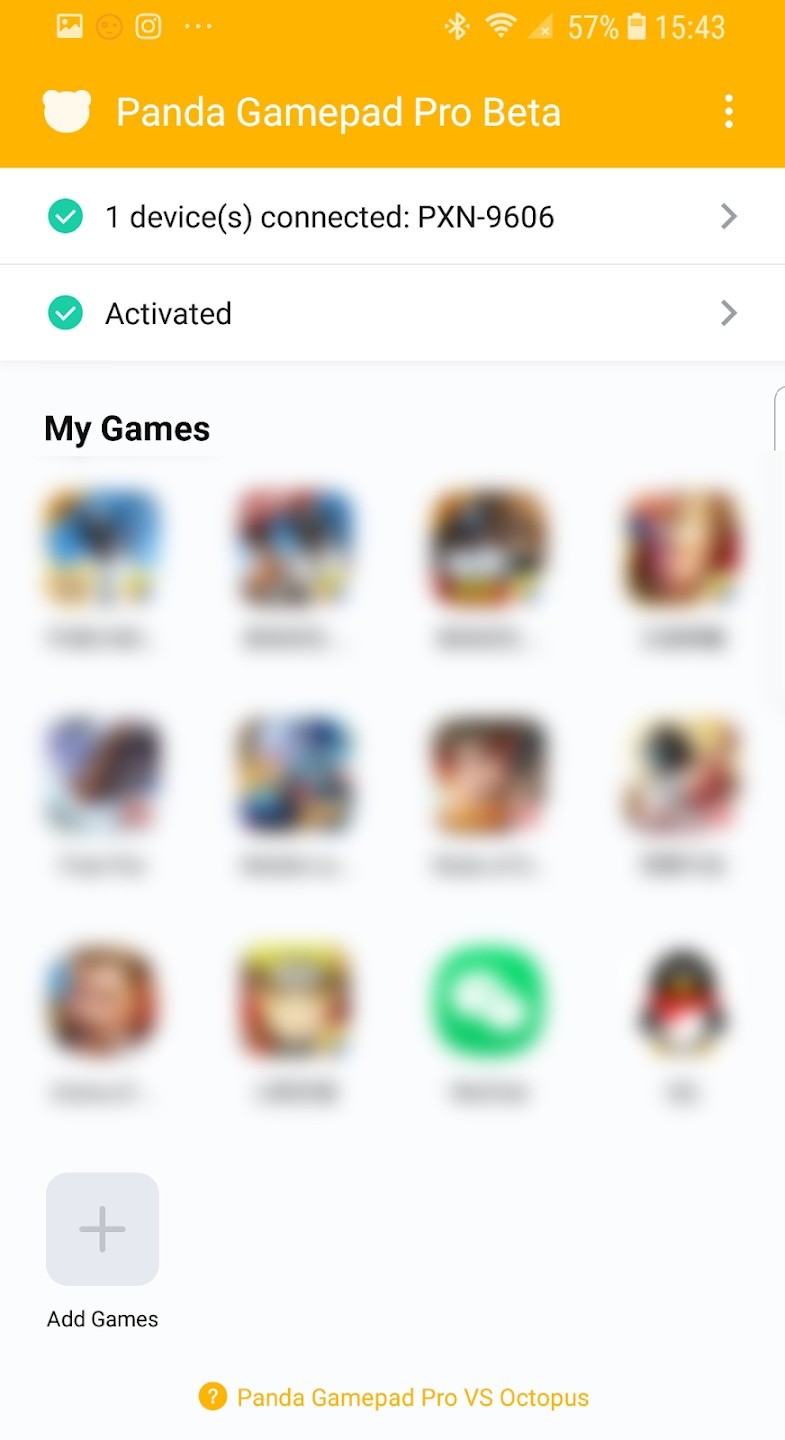Open the green chat bubble app icon
The image size is (785, 1440).
click(488, 1002)
